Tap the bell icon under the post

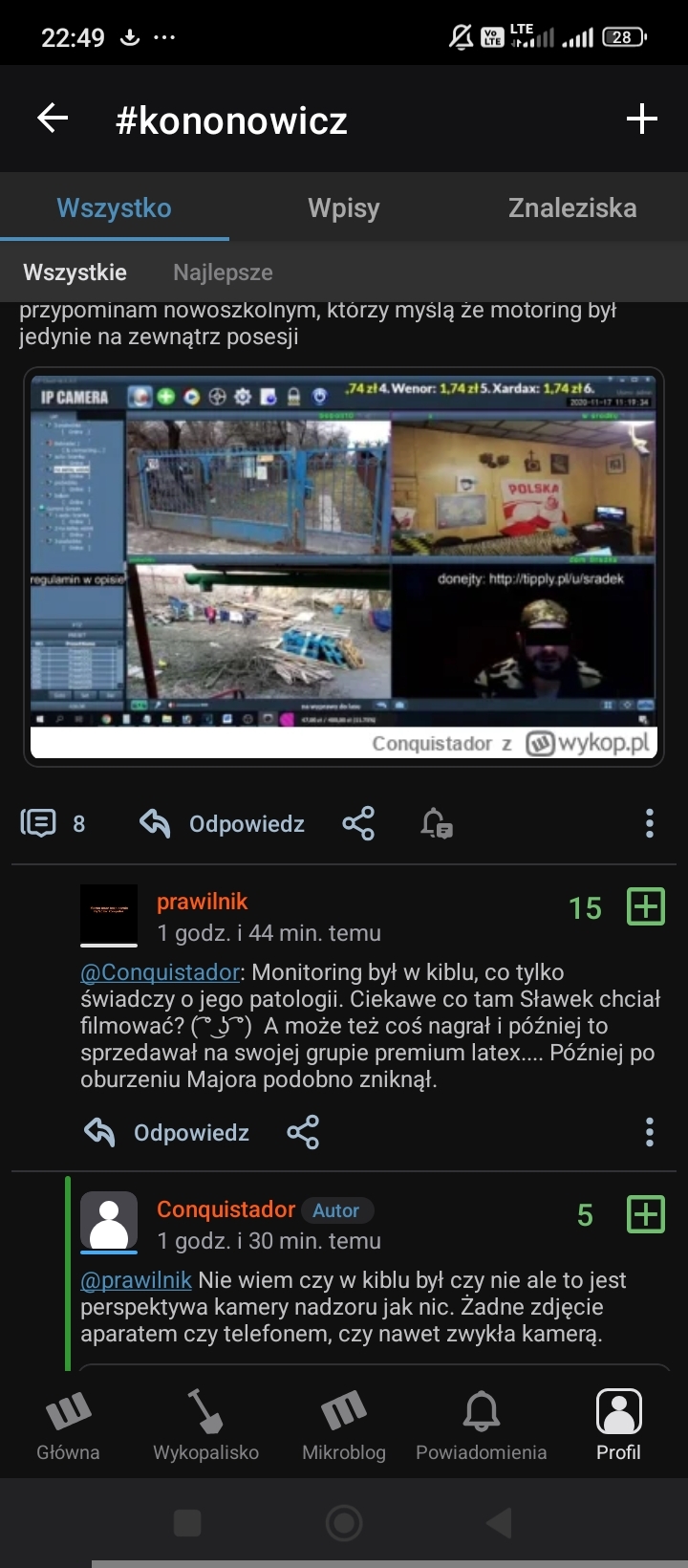click(437, 823)
